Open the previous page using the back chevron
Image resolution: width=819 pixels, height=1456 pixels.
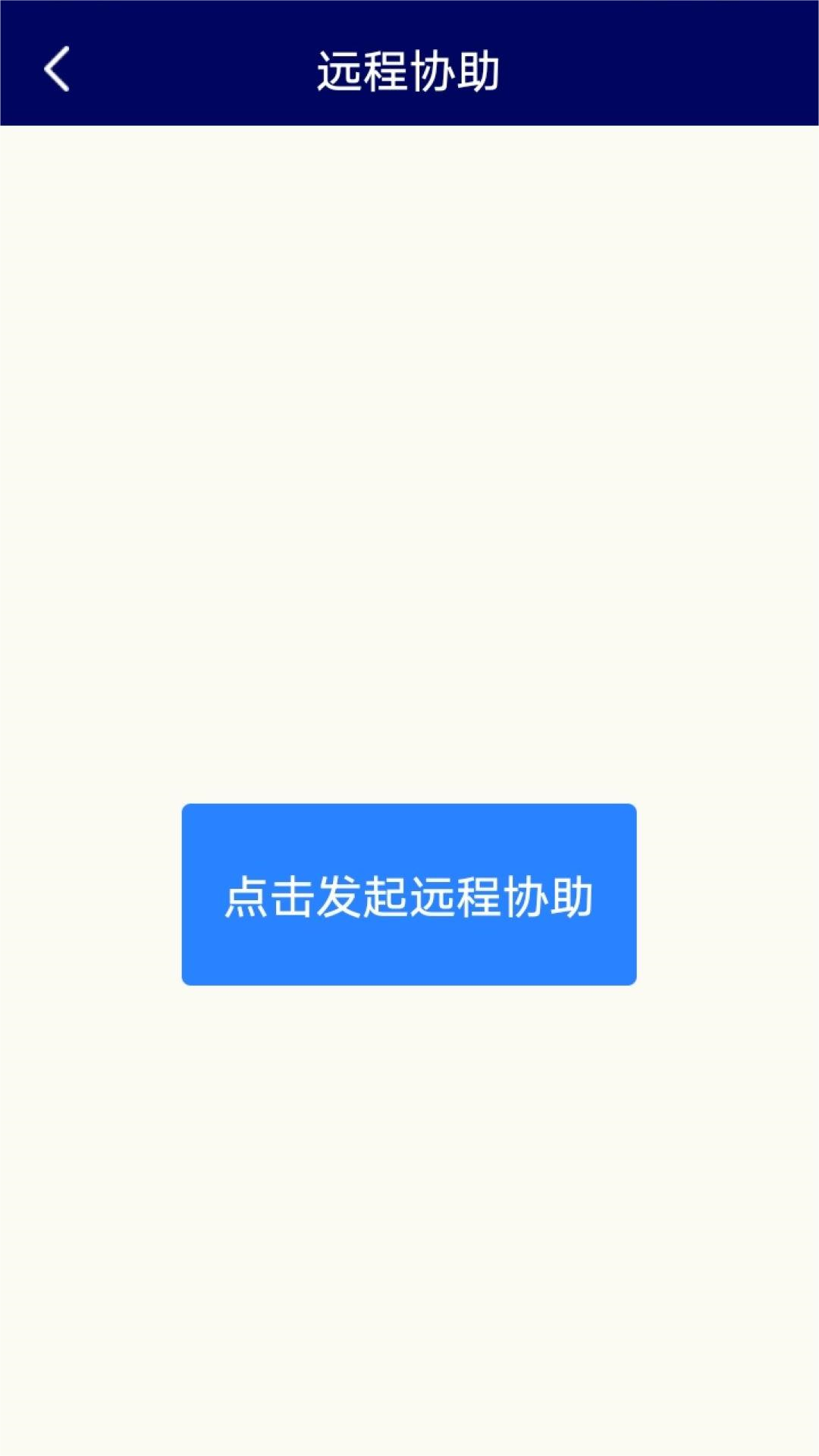57,68
